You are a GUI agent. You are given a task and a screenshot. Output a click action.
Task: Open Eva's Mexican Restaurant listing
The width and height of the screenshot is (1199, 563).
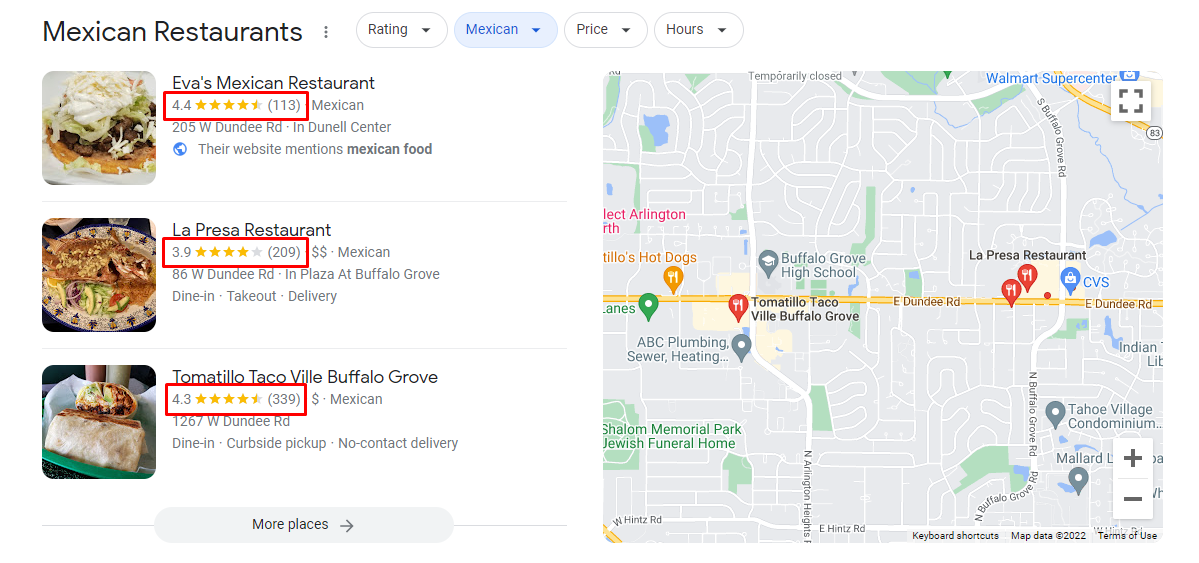coord(273,83)
